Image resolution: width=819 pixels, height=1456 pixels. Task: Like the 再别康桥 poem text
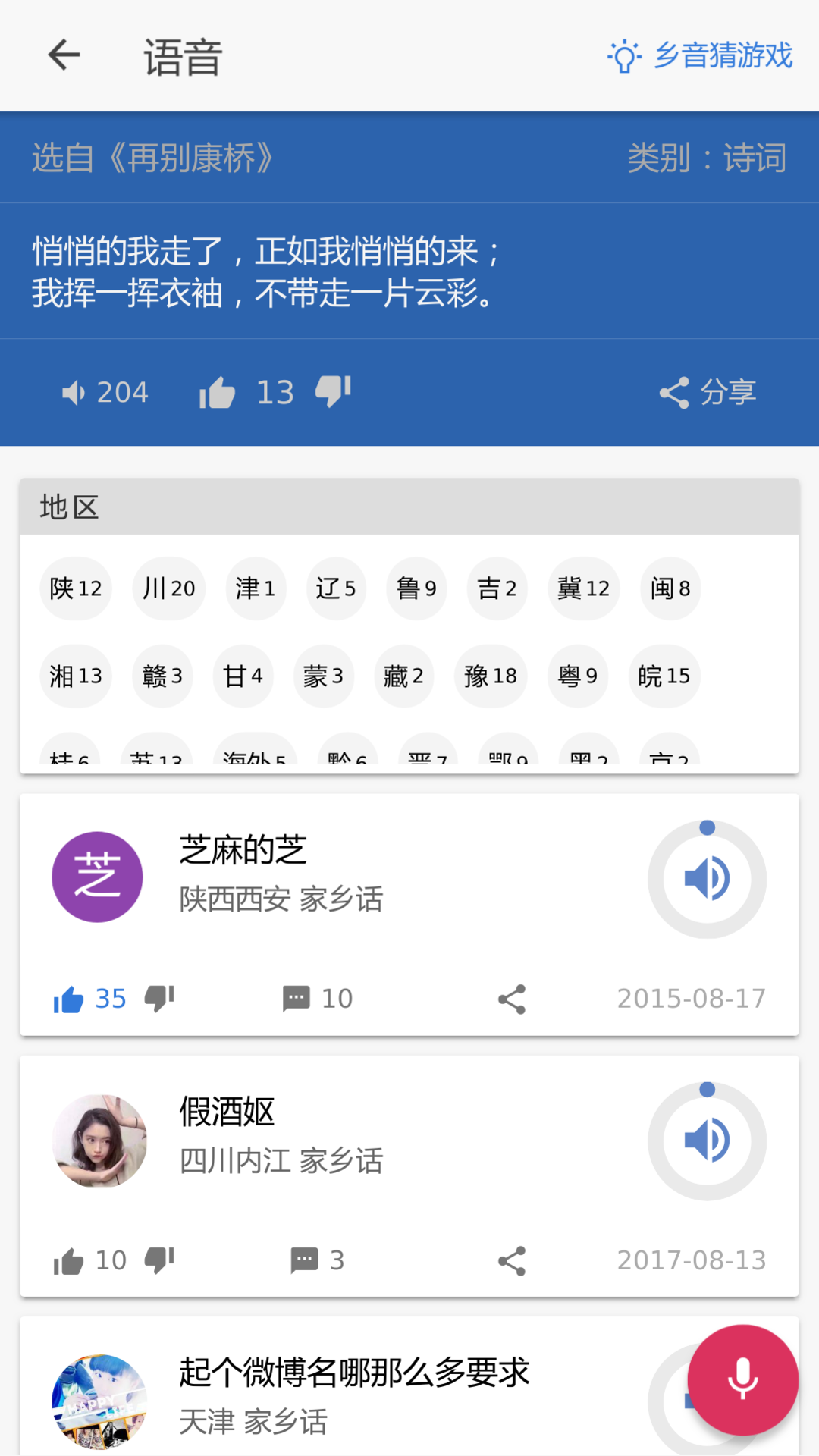[x=218, y=393]
